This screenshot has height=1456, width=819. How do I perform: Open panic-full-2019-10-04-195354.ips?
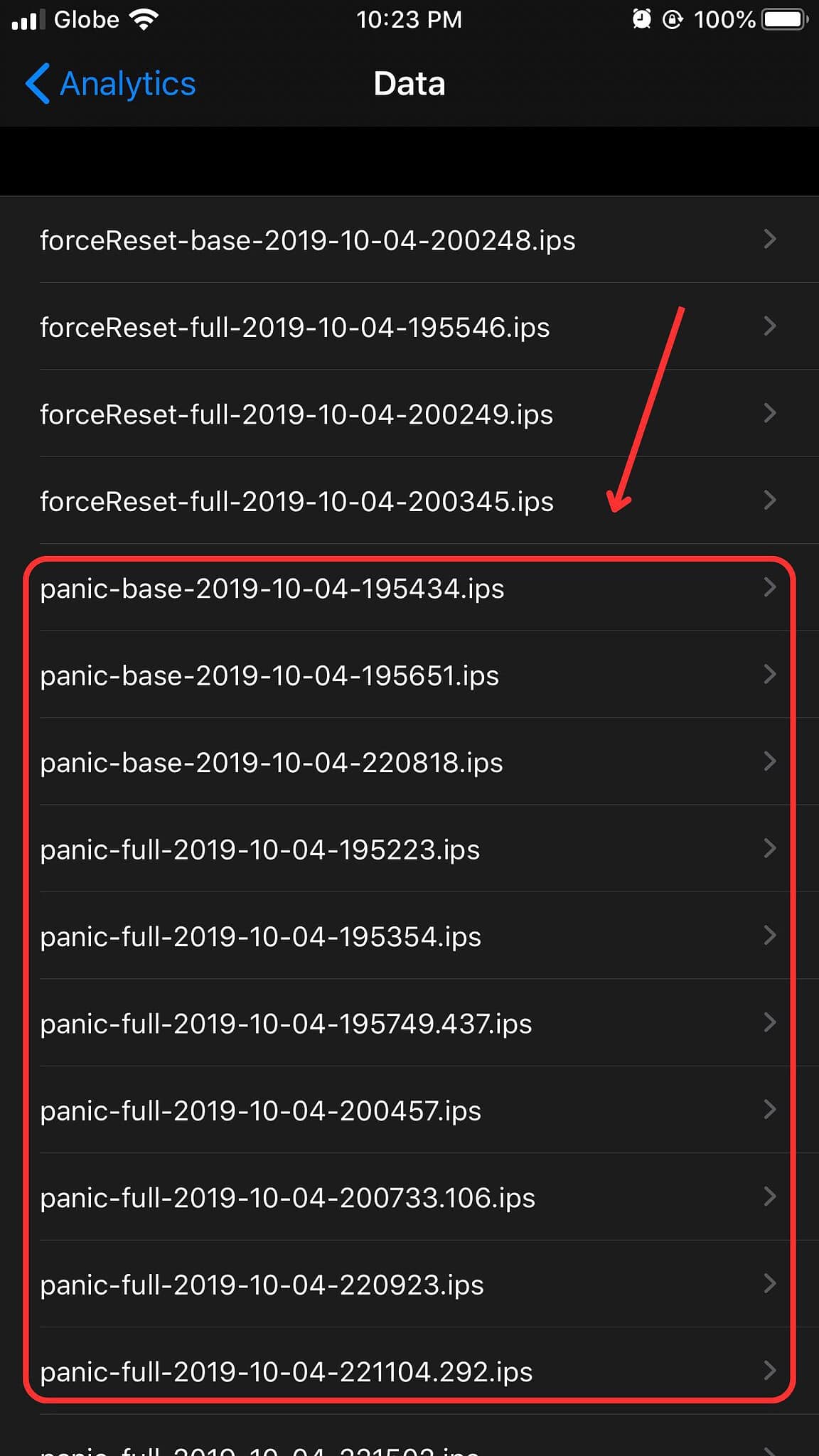coord(260,937)
